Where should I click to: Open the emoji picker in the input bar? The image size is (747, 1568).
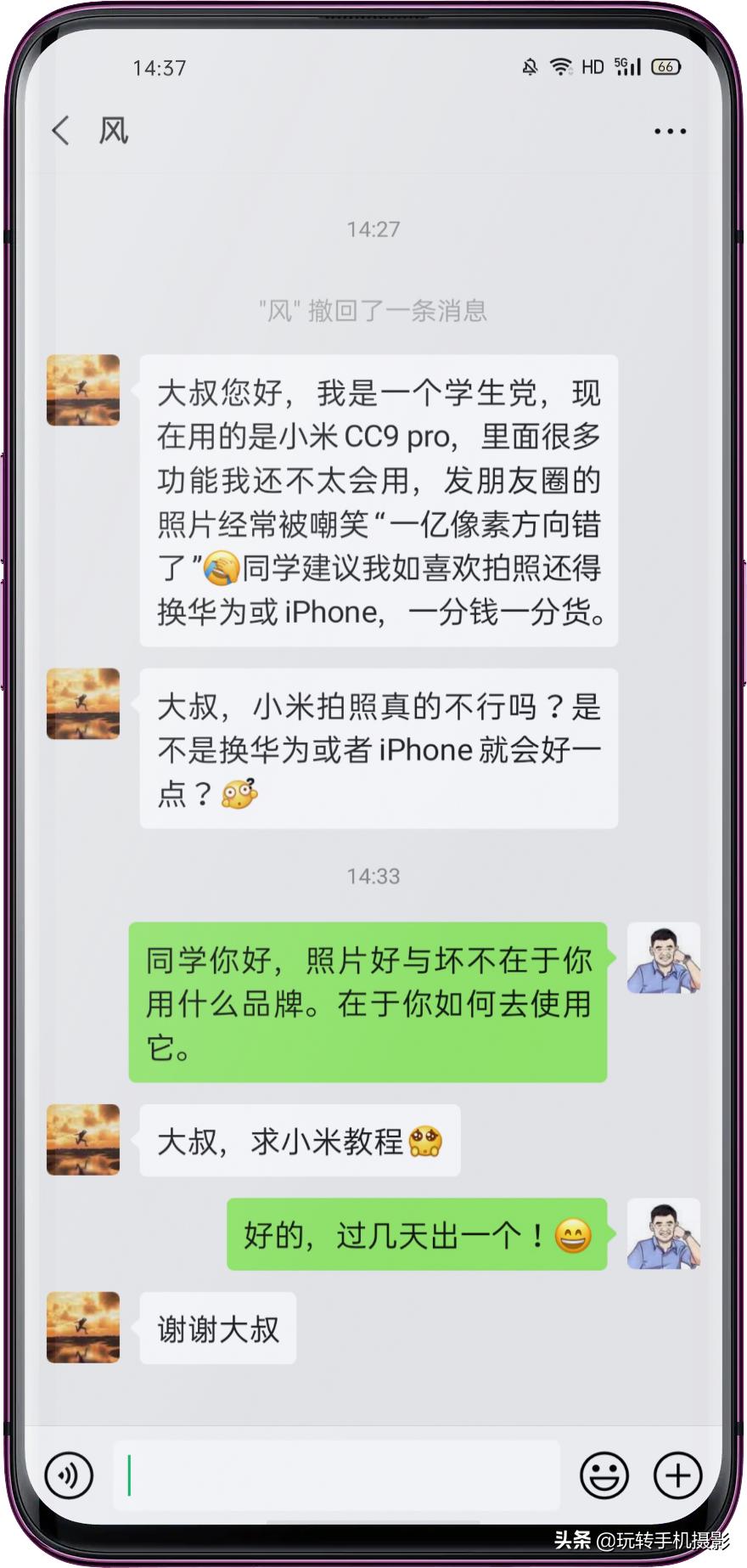coord(604,1475)
